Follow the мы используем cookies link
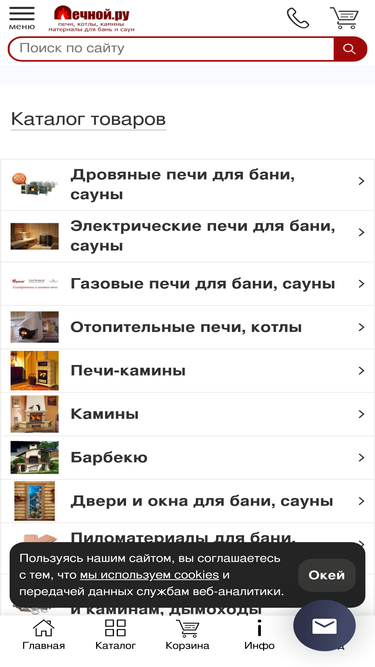The height and width of the screenshot is (667, 375). (x=149, y=575)
